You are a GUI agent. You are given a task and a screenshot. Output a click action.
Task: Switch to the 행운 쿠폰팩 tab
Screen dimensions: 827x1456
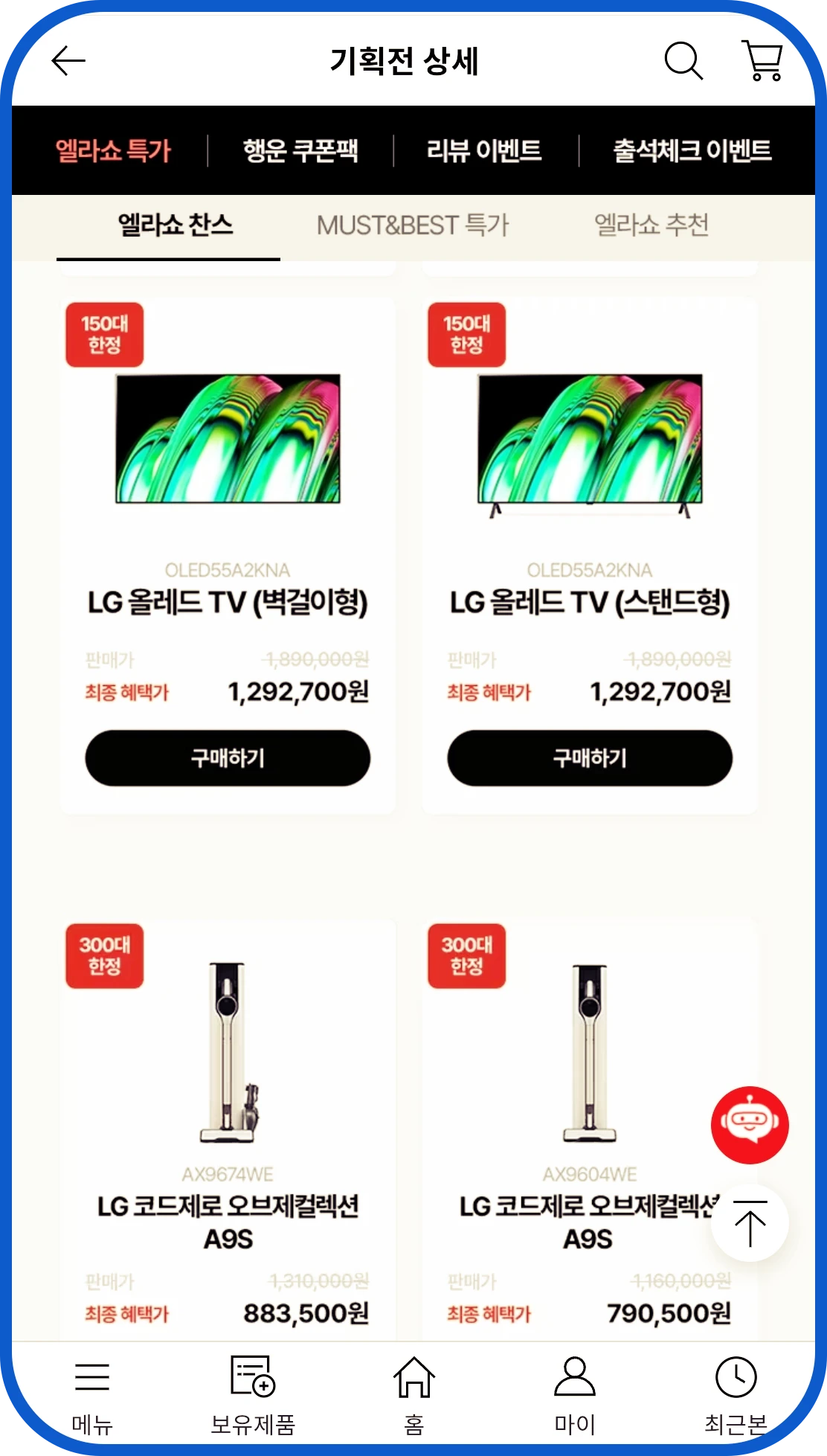(300, 151)
